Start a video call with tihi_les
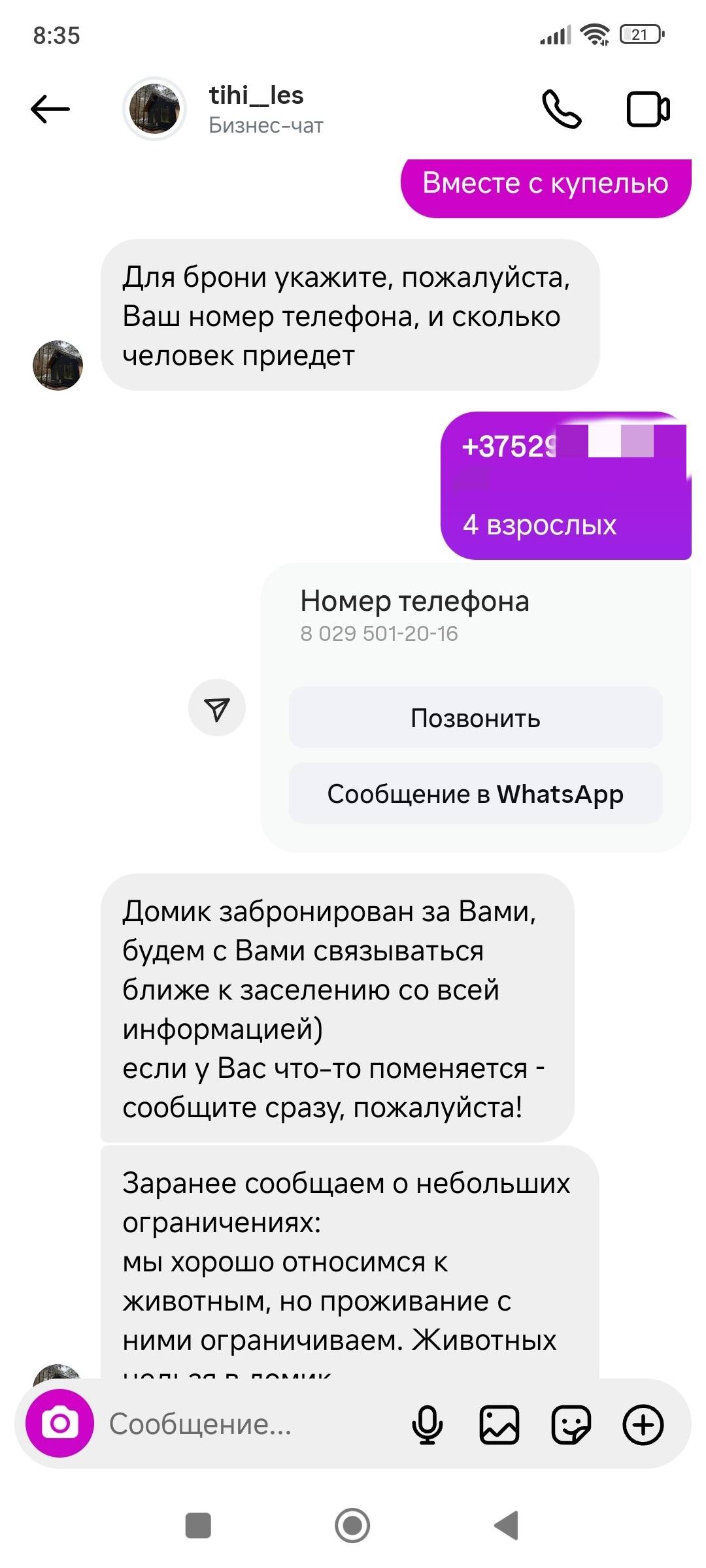Image resolution: width=706 pixels, height=1568 pixels. click(648, 108)
